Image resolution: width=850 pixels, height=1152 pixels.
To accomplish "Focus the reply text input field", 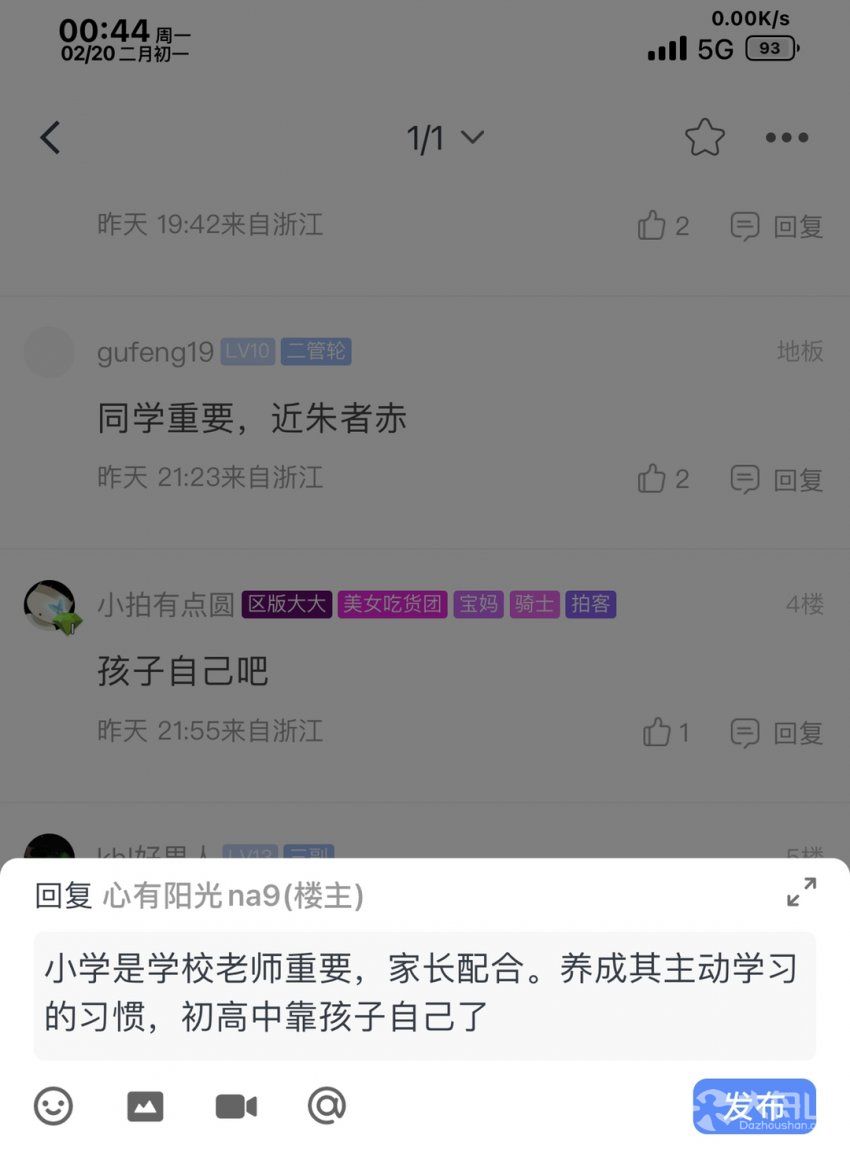I will 424,995.
